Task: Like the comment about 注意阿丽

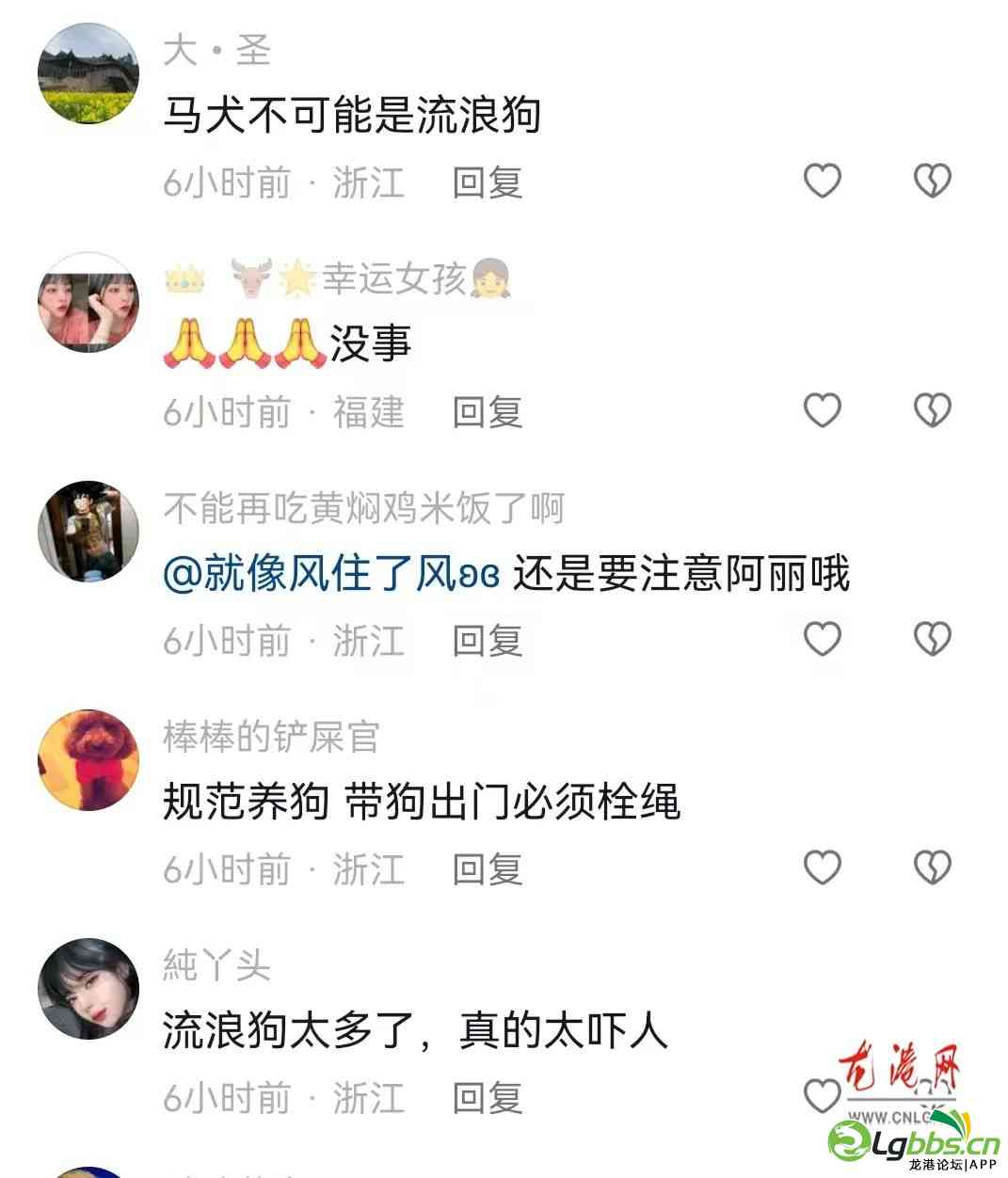Action: coord(822,639)
